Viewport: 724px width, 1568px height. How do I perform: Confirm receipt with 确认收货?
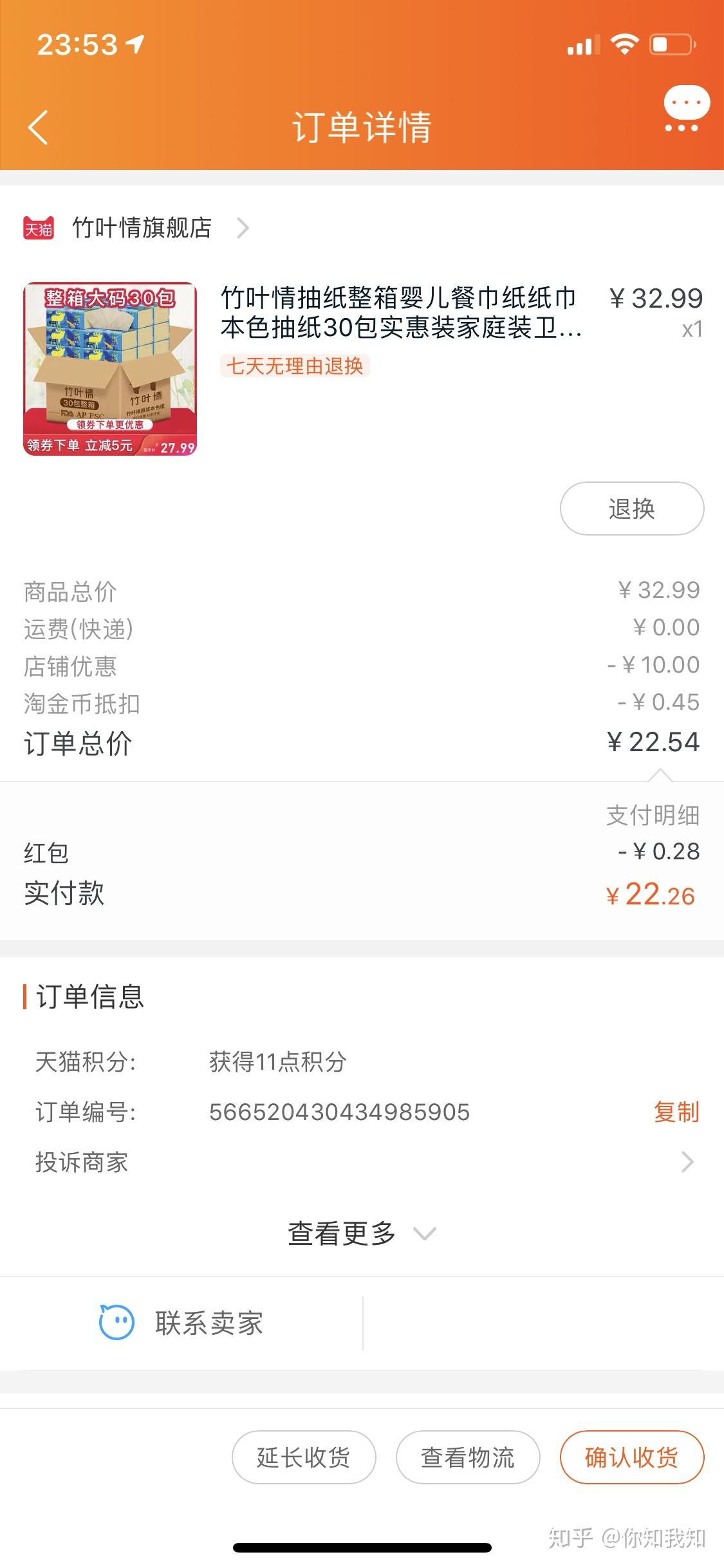[631, 1457]
